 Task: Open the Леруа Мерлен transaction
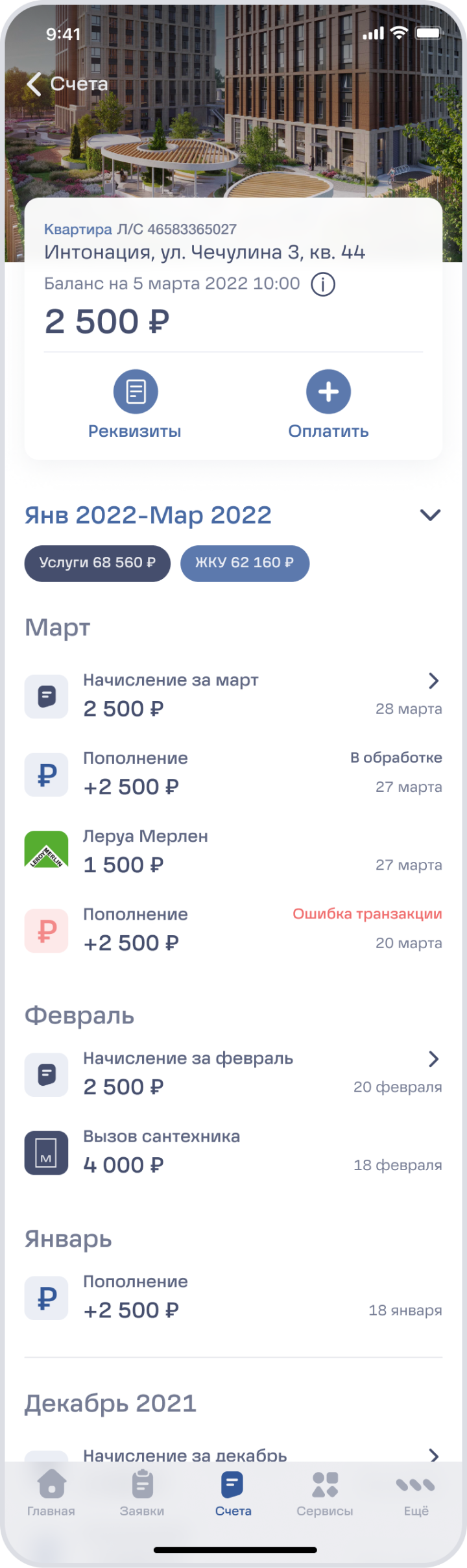click(233, 851)
